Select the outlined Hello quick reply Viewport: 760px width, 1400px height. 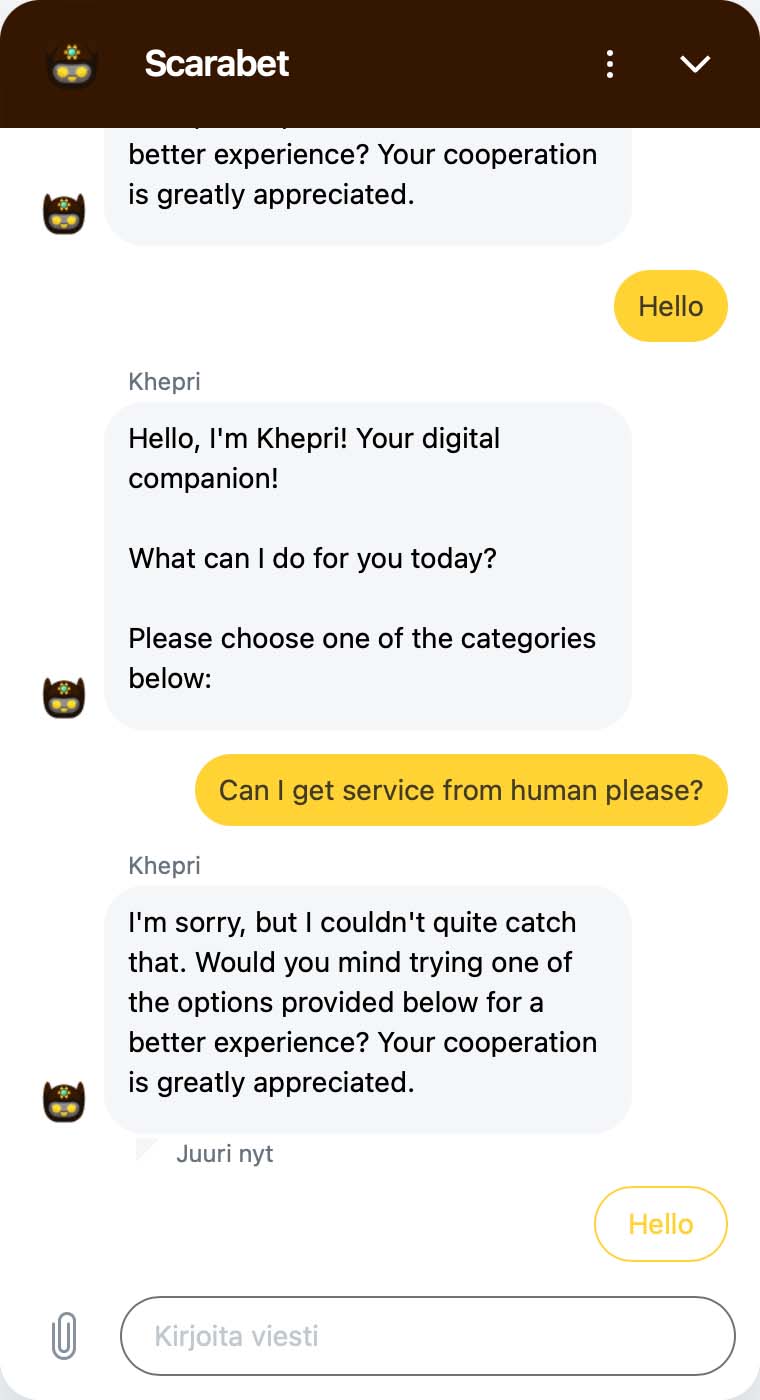pos(660,1224)
